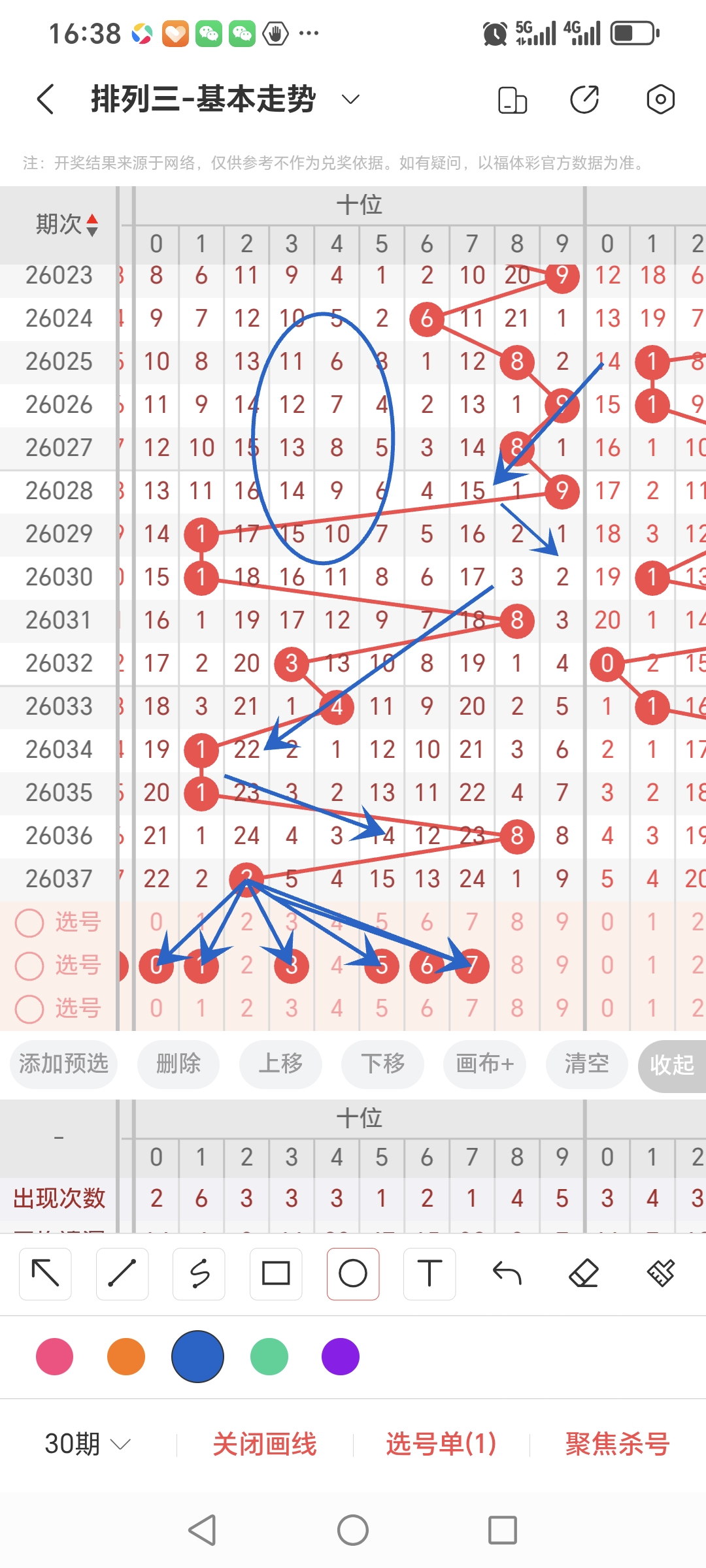Select the eraser tool
The image size is (706, 1568).
(584, 1273)
